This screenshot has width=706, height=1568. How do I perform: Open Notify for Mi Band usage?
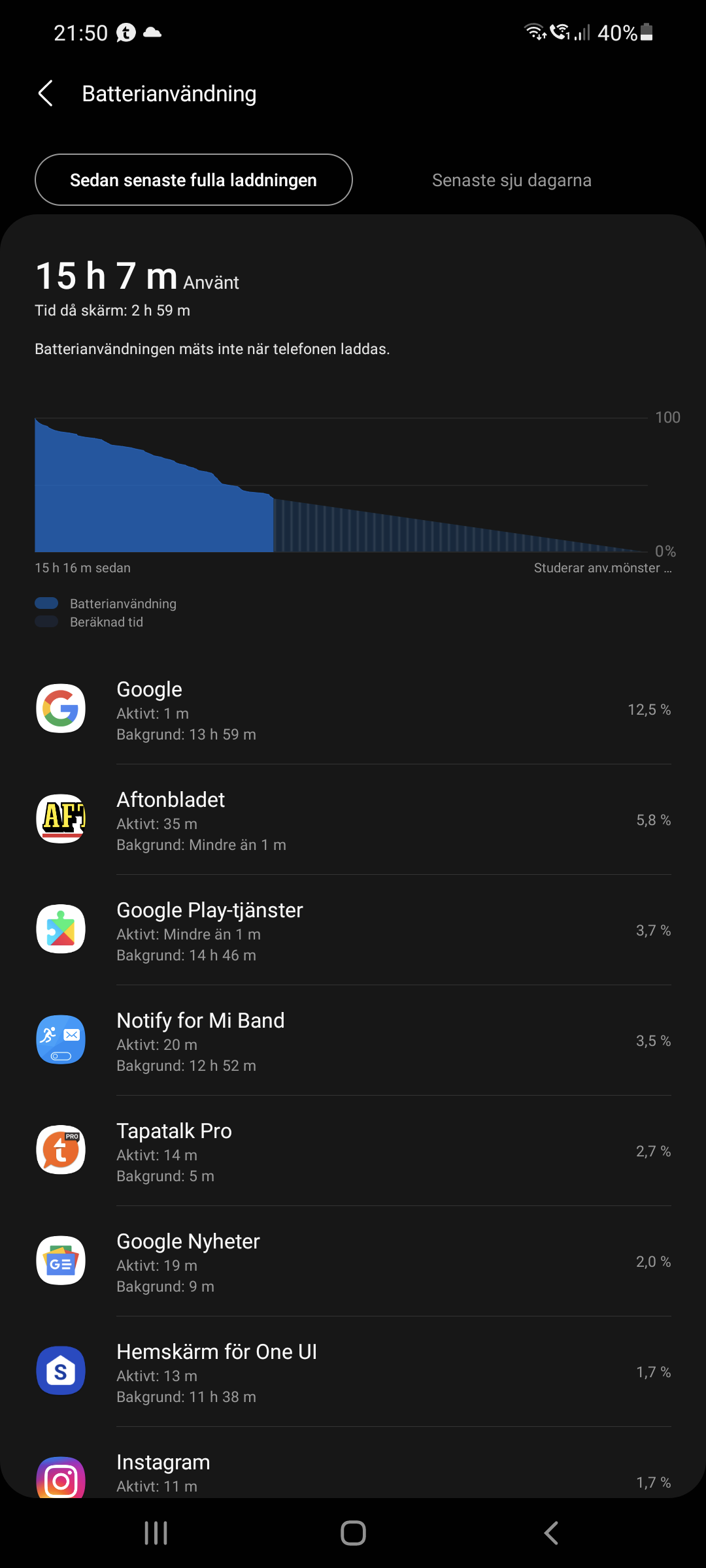pyautogui.click(x=353, y=1041)
